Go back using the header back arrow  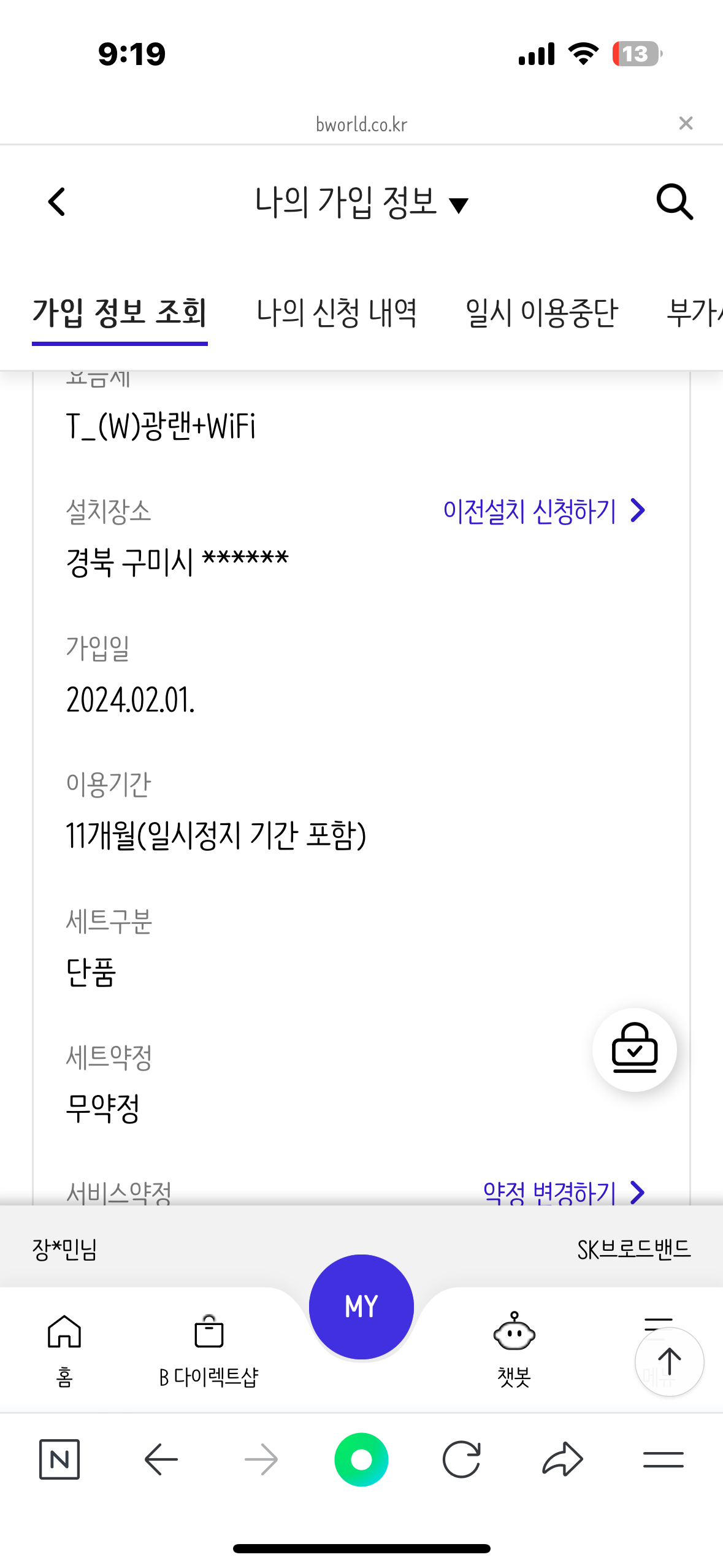(56, 202)
